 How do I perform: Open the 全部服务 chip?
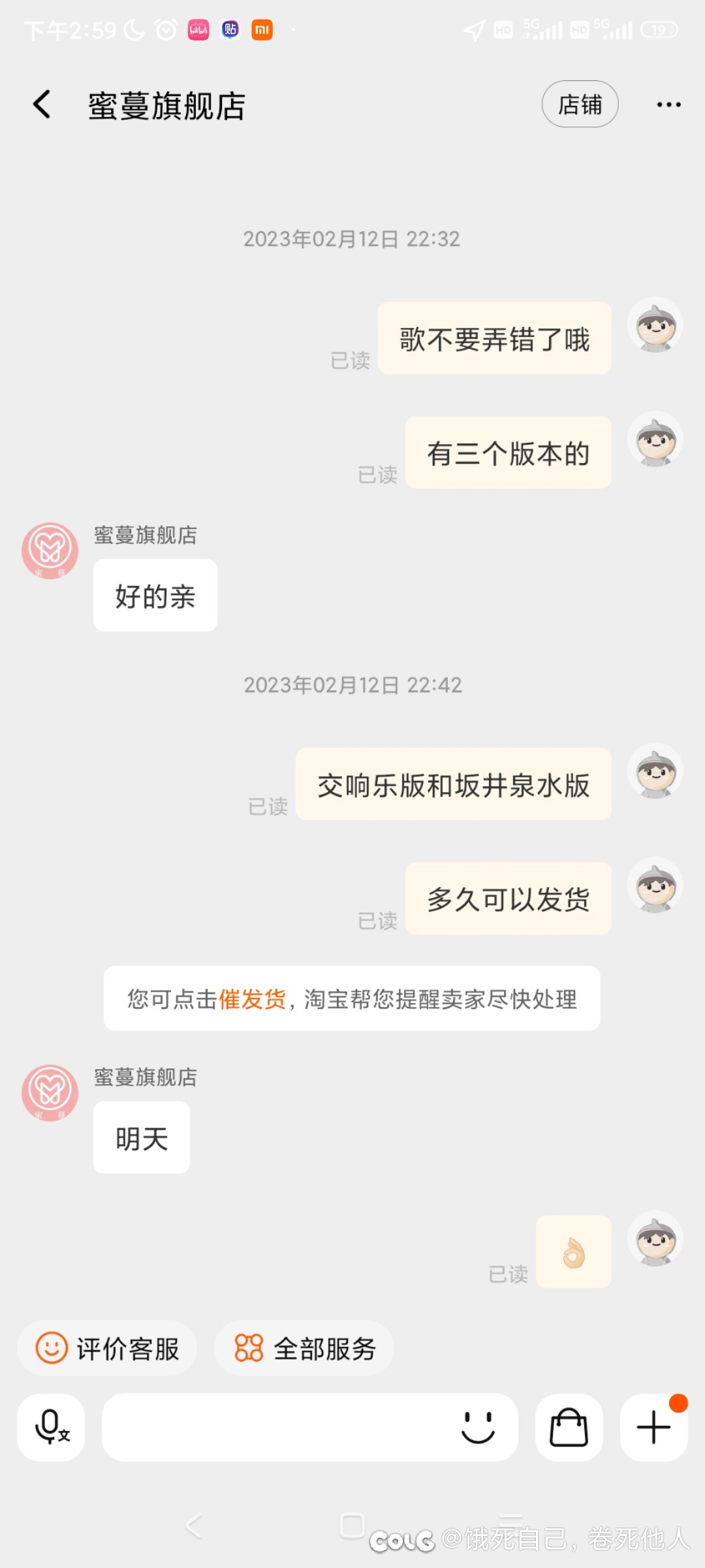pos(304,1349)
